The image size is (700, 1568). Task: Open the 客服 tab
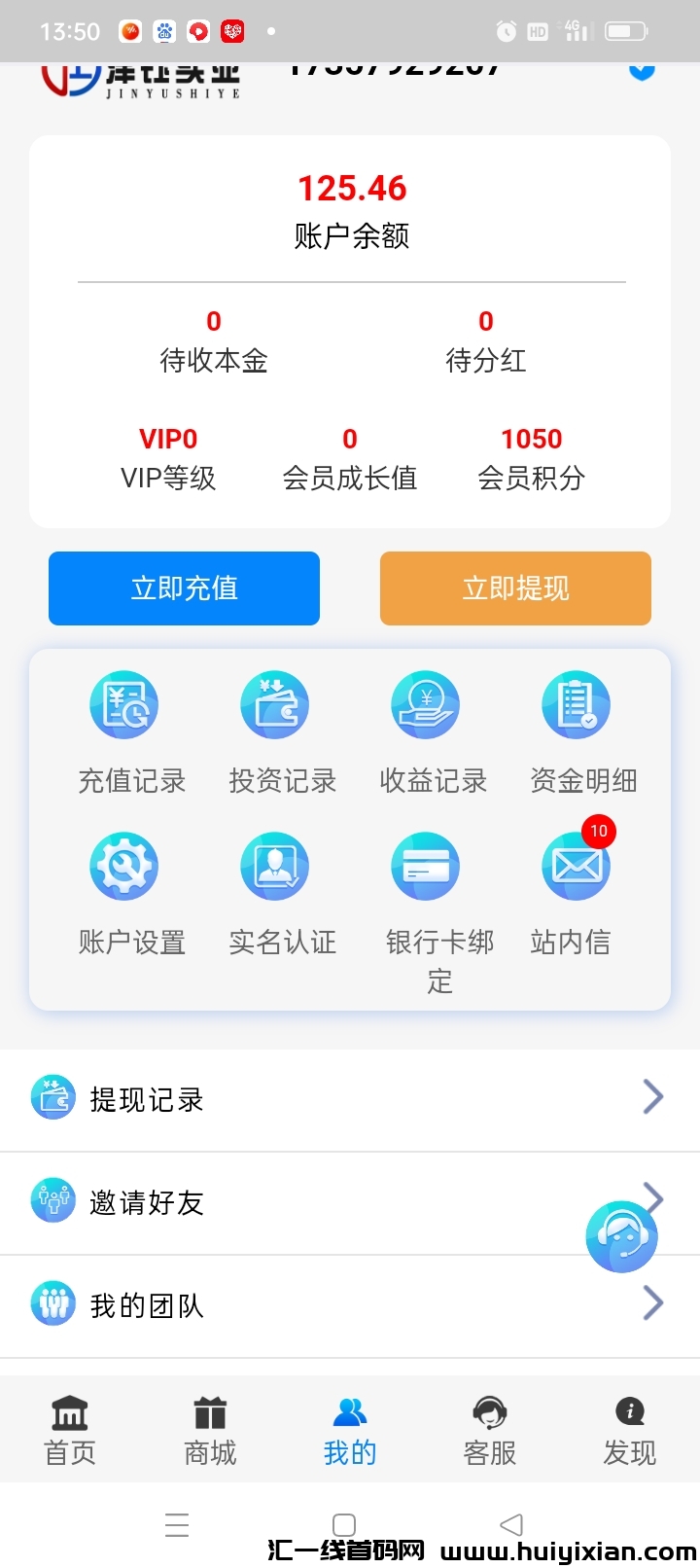click(489, 1428)
